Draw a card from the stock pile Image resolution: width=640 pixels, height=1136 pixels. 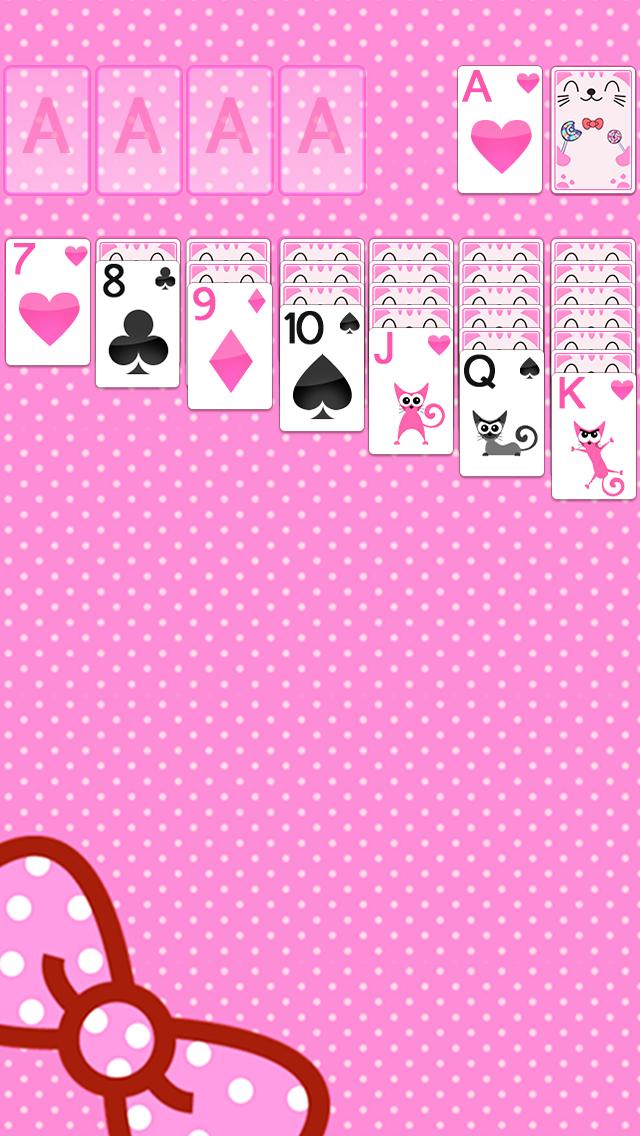[x=592, y=130]
